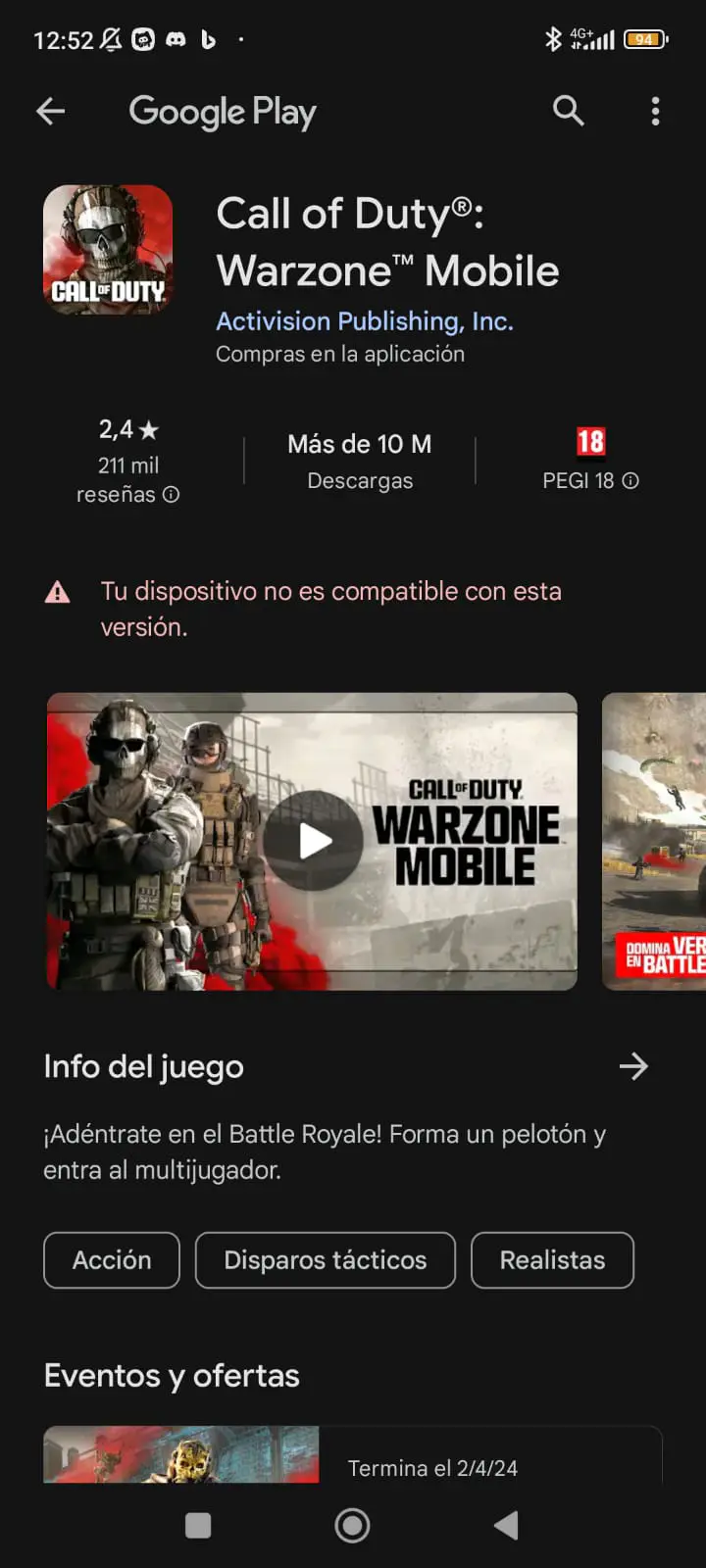Image resolution: width=706 pixels, height=1568 pixels.
Task: Go back using the top-left arrow
Action: (x=51, y=112)
